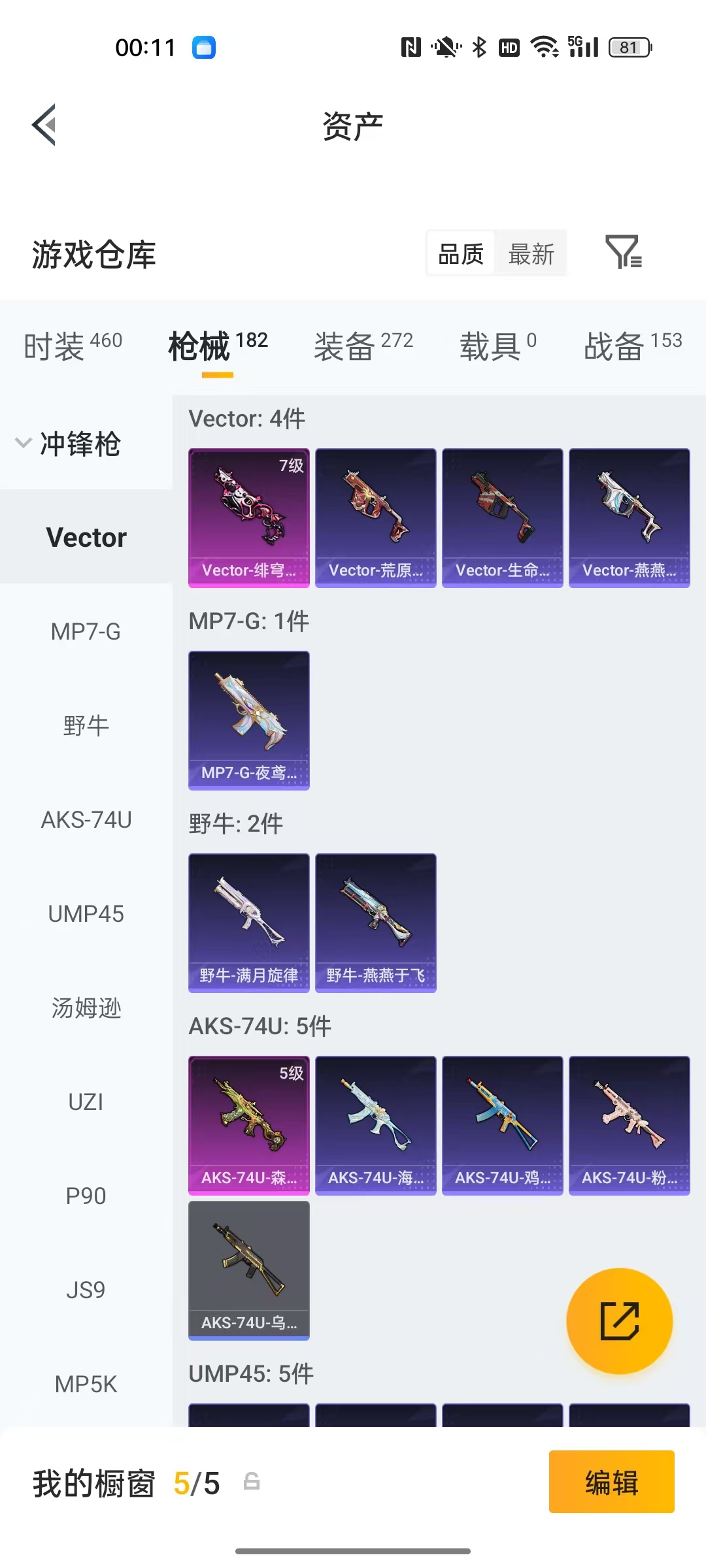Open the filter icon next to 最新
This screenshot has width=706, height=1568.
pyautogui.click(x=624, y=252)
